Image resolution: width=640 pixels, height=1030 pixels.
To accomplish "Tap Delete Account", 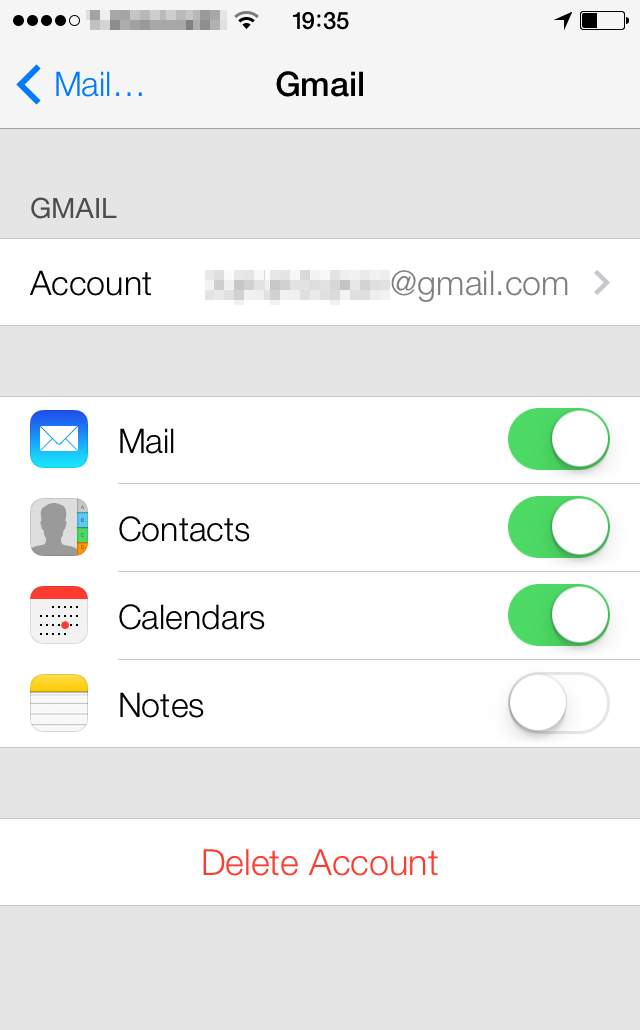I will tap(320, 862).
